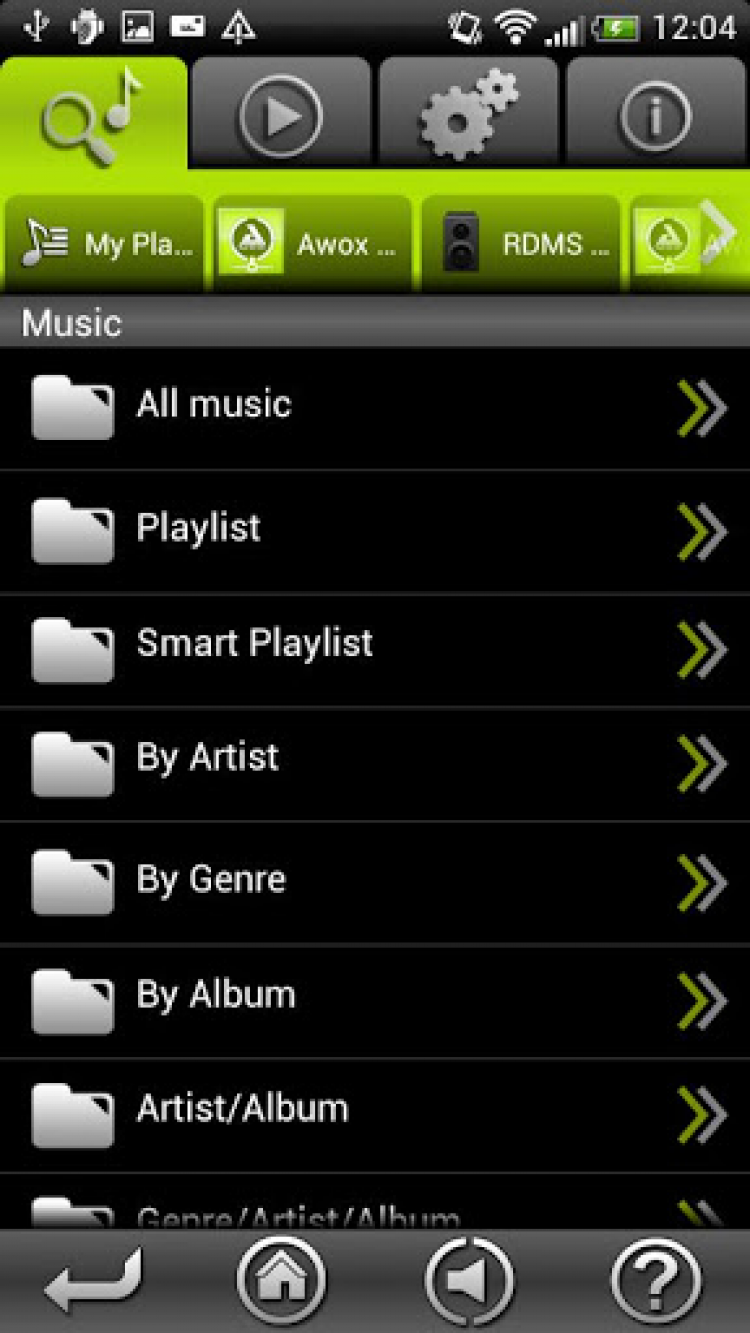Open the volume speaker control
The image size is (750, 1333).
[x=468, y=1280]
